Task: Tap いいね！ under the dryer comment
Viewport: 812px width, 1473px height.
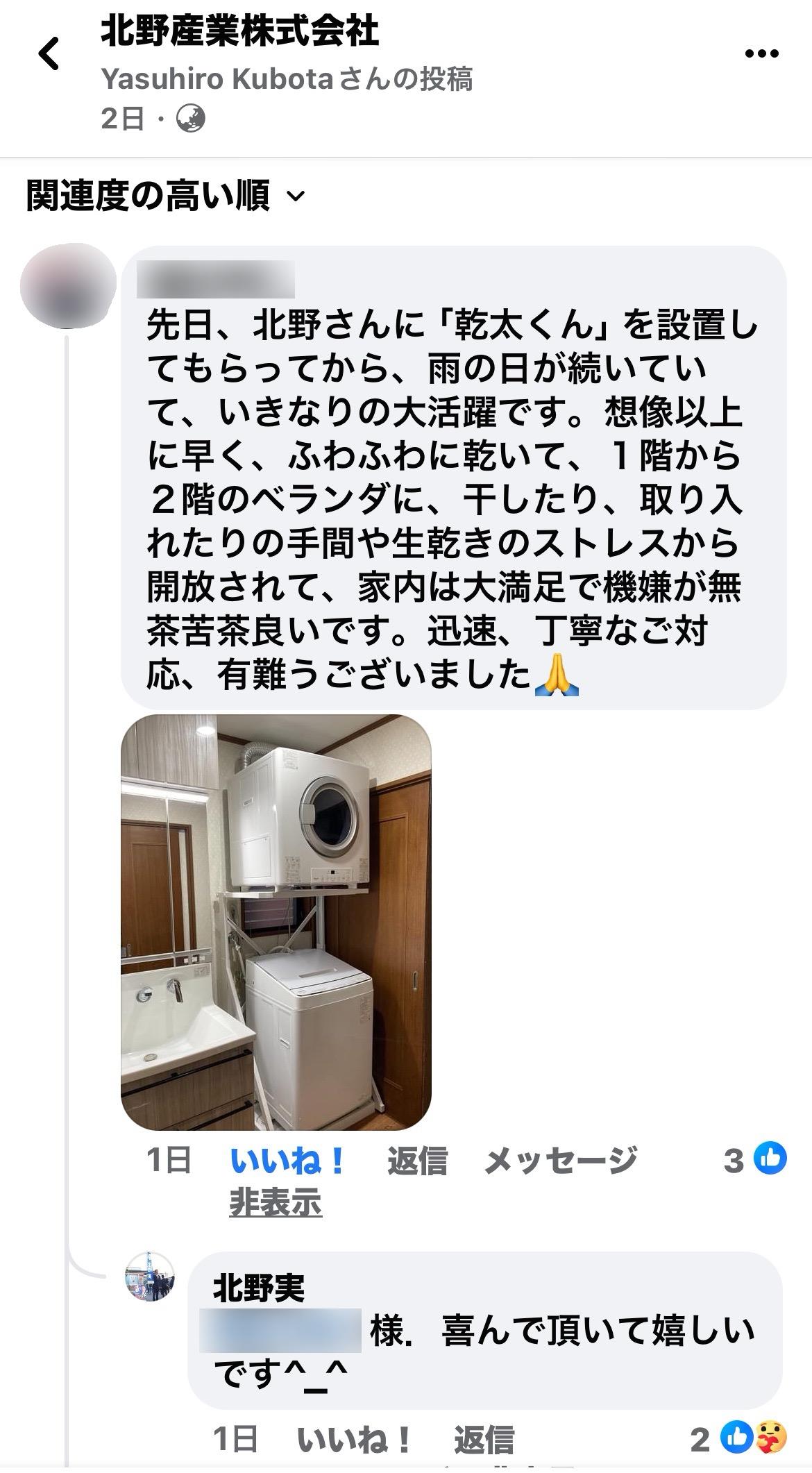Action: pos(288,1160)
